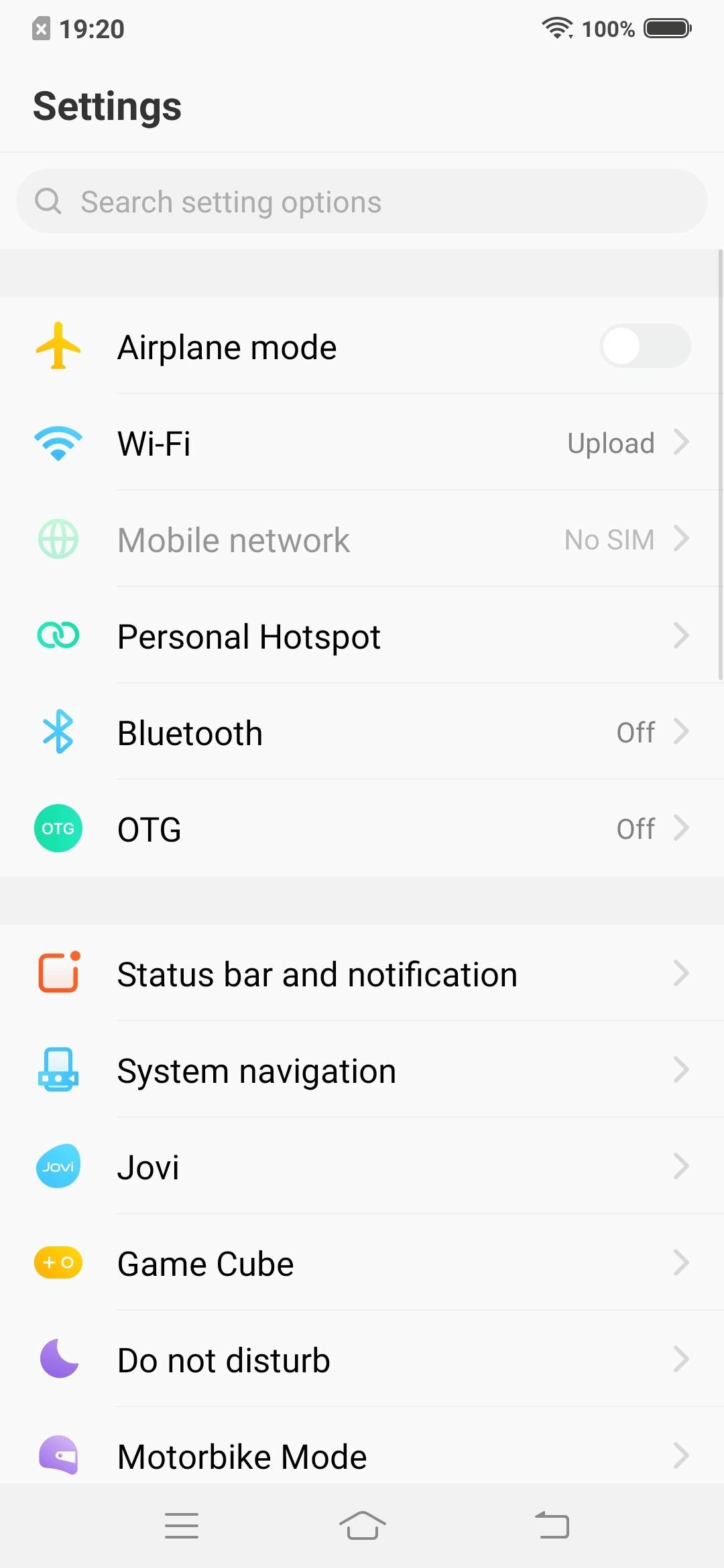Screen dimensions: 724x1568
Task: Open Status bar and notification
Action: click(x=362, y=974)
